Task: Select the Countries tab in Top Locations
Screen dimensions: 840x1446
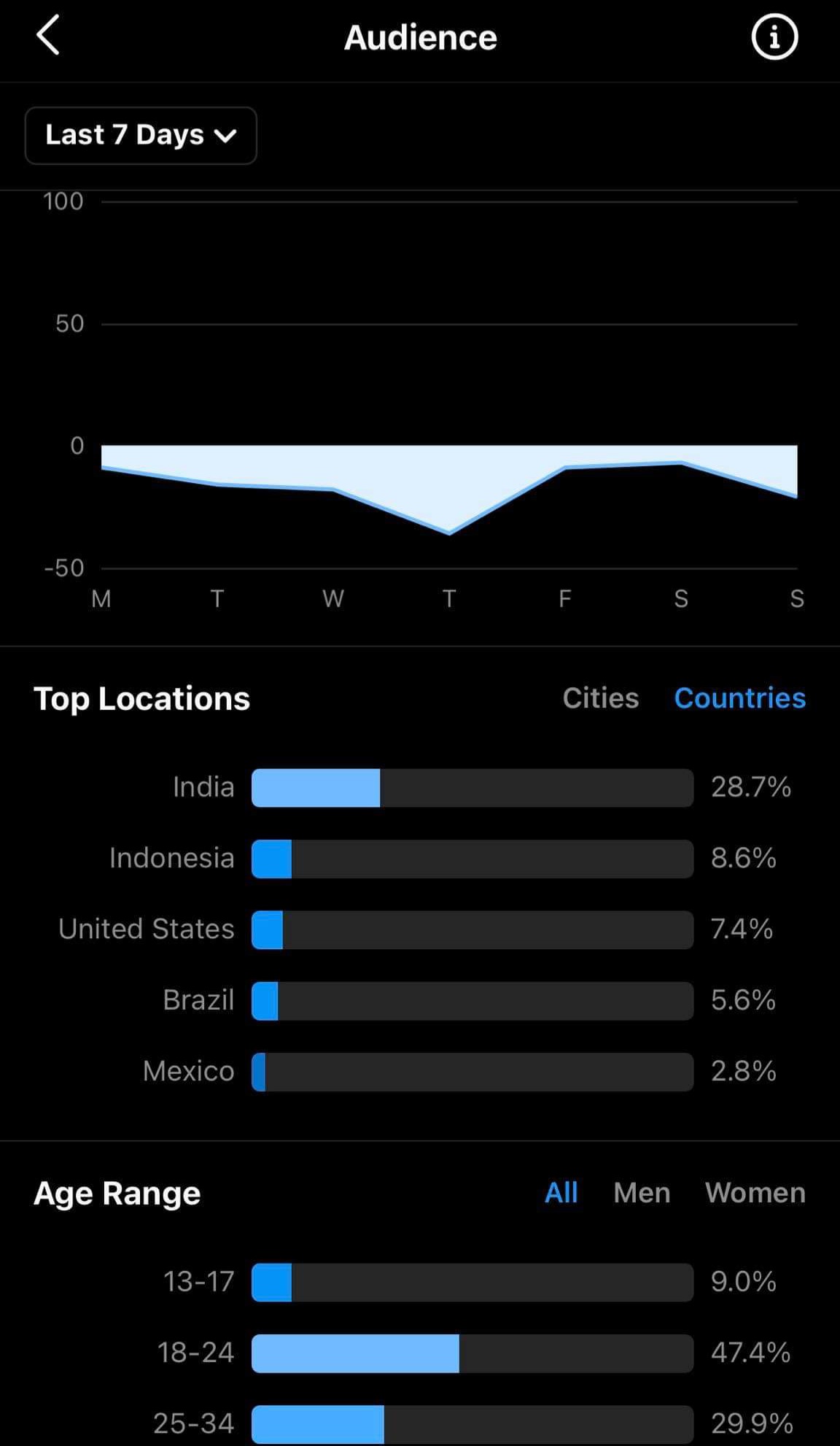Action: tap(740, 698)
